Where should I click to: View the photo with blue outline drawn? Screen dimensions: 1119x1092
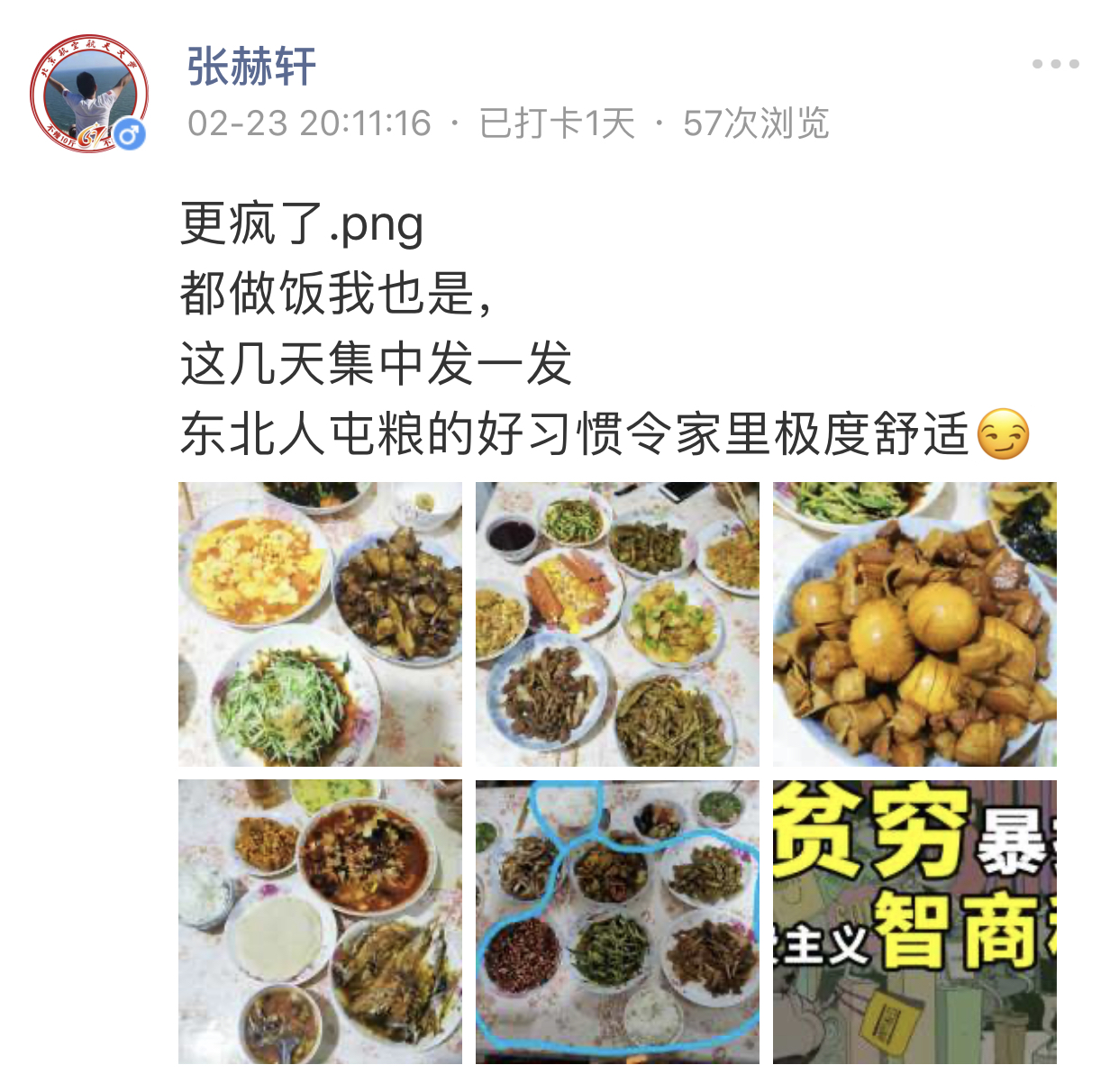(617, 921)
